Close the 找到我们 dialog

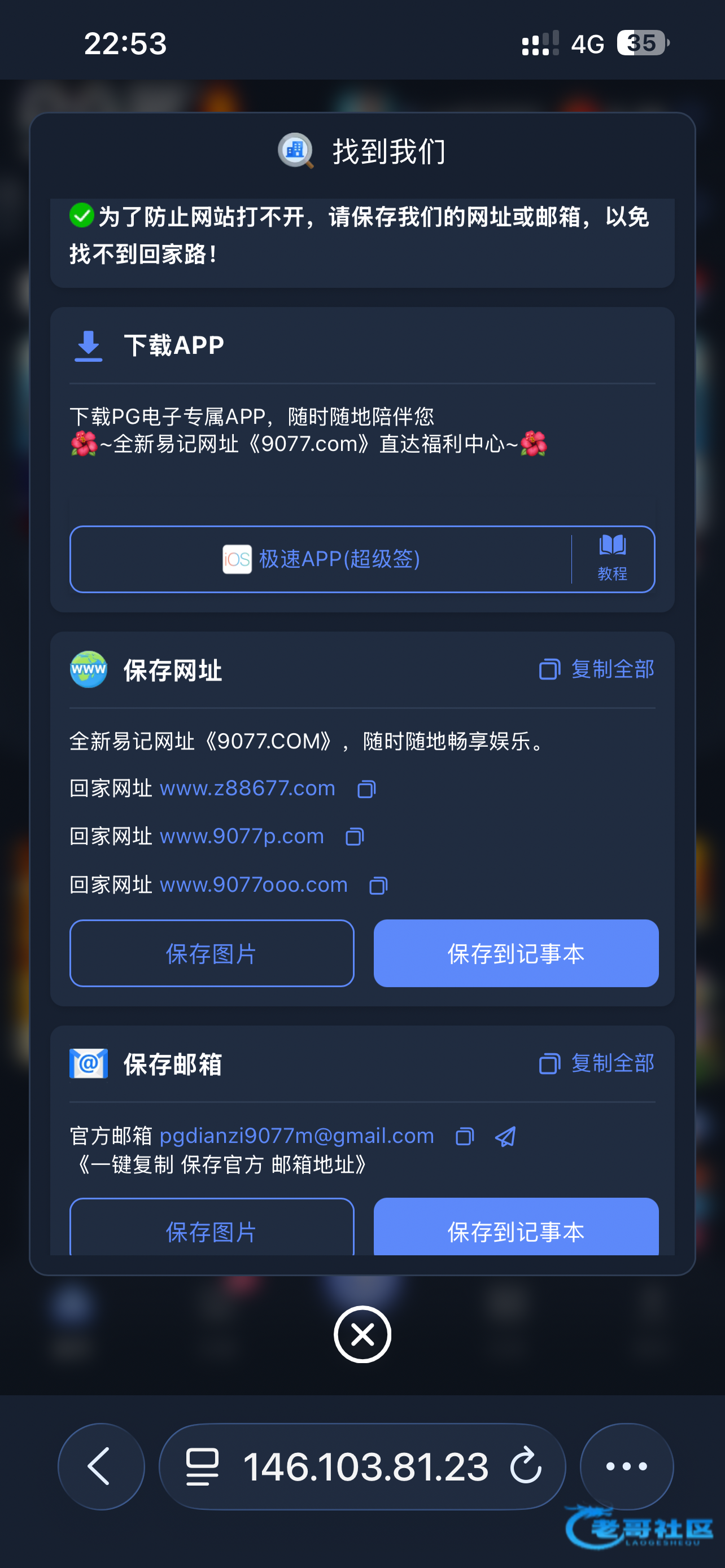(x=363, y=1334)
